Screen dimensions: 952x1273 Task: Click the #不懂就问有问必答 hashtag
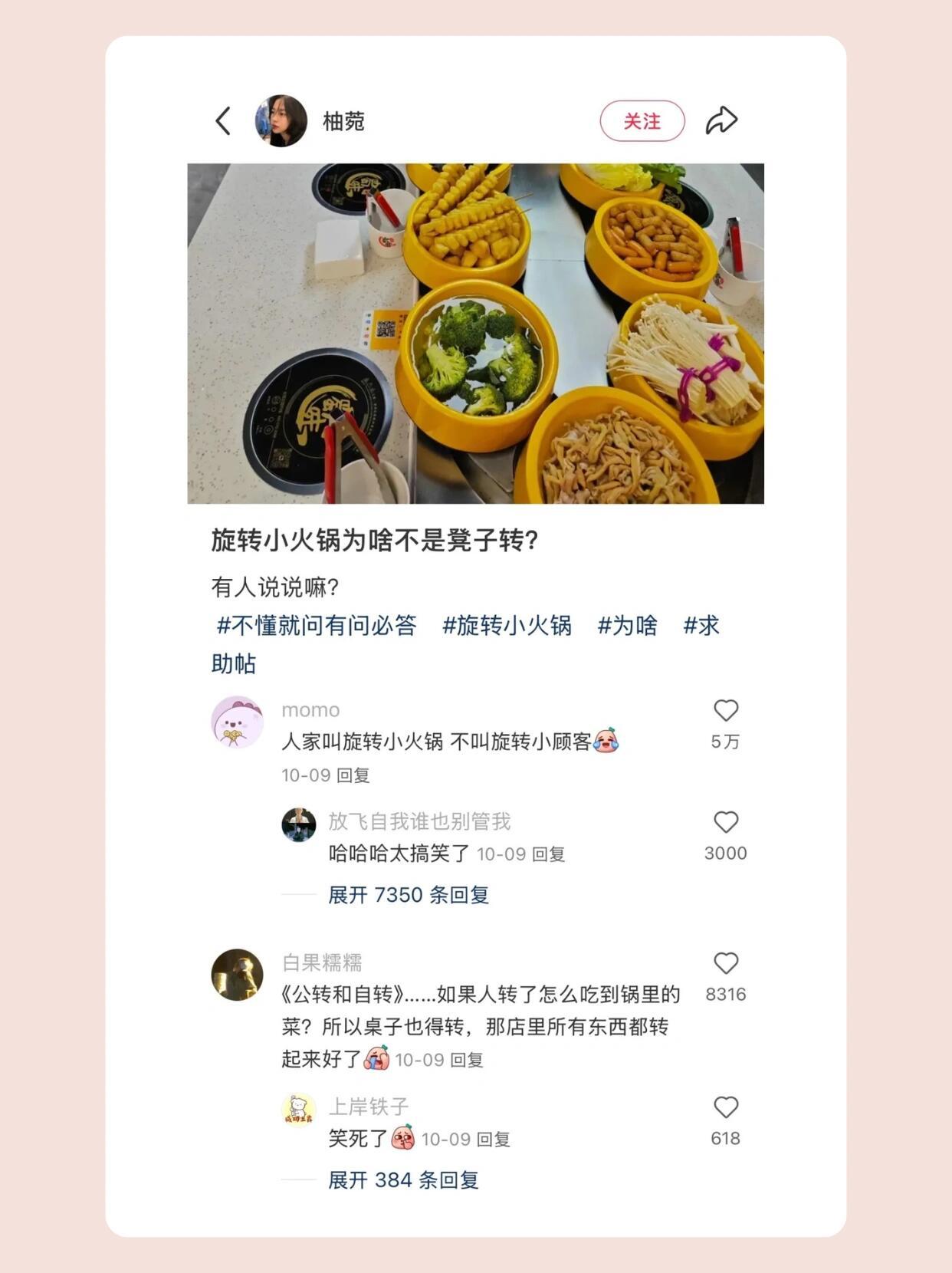click(318, 625)
